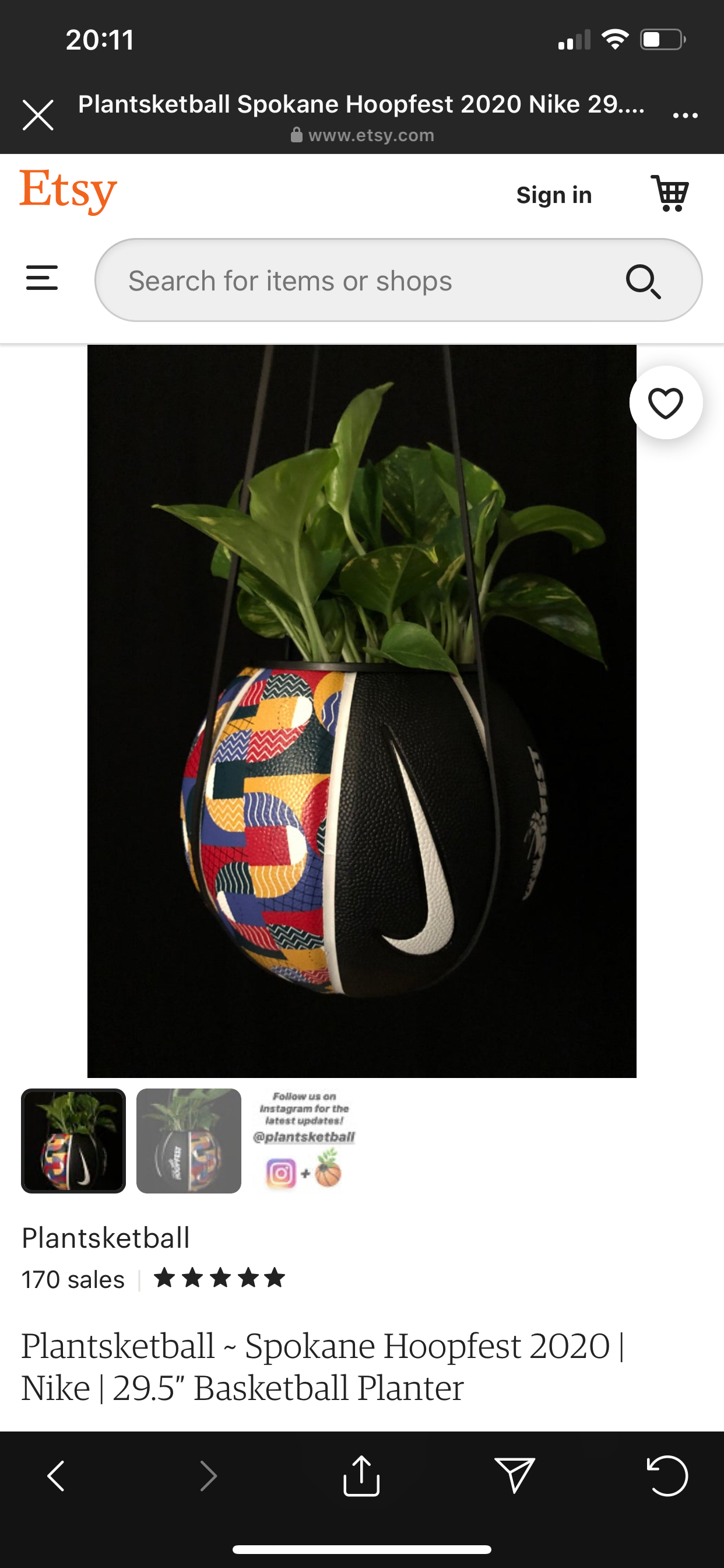
Task: Close the in-app browser
Action: point(38,115)
